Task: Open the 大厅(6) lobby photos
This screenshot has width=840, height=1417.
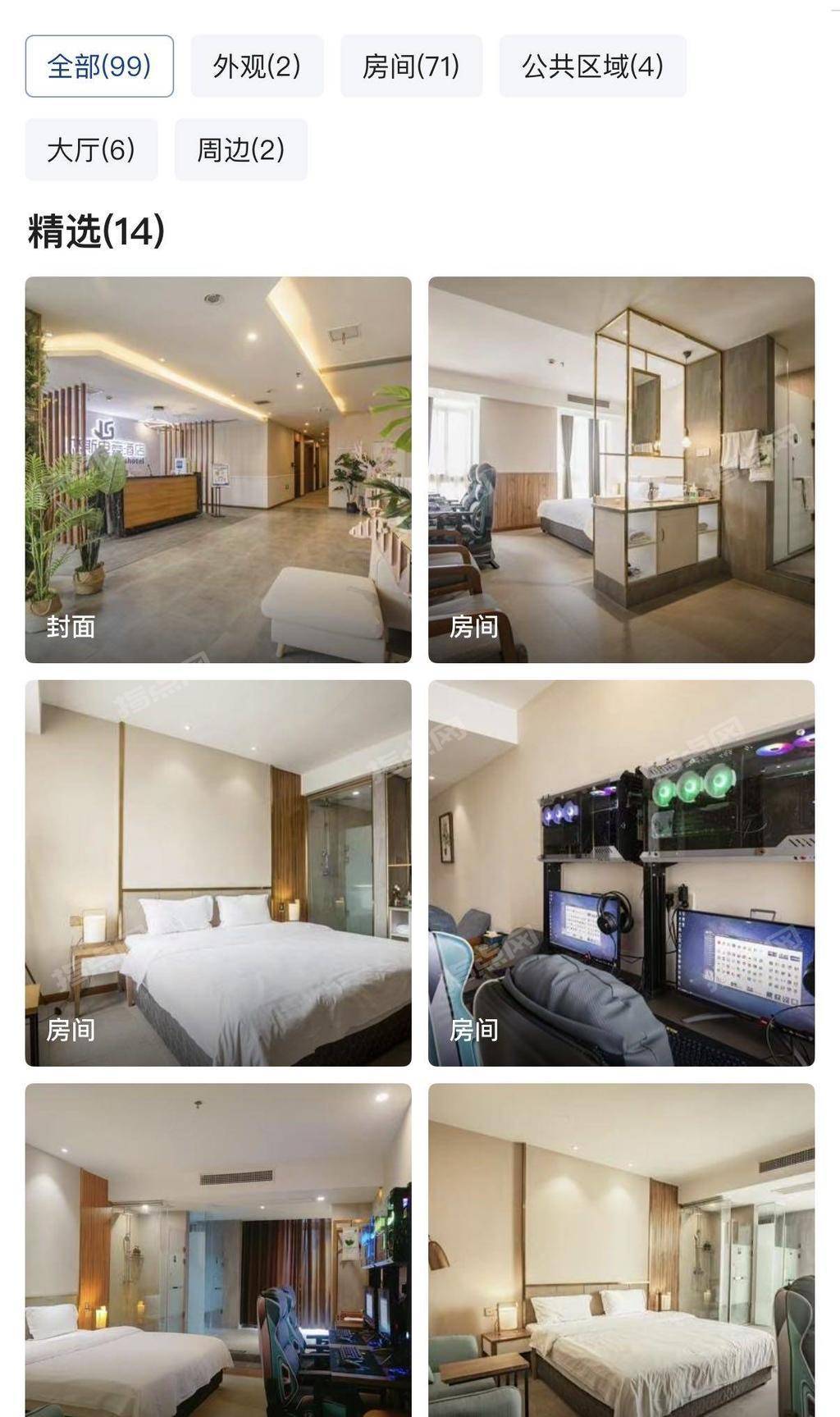Action: pyautogui.click(x=91, y=150)
